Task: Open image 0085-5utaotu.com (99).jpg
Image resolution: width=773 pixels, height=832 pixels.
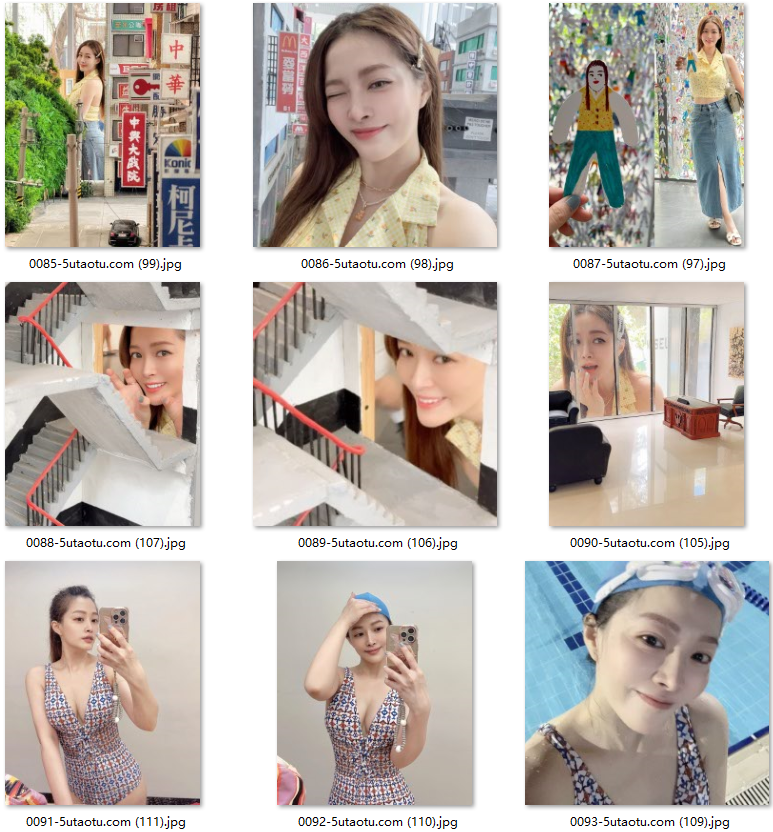Action: coord(102,125)
